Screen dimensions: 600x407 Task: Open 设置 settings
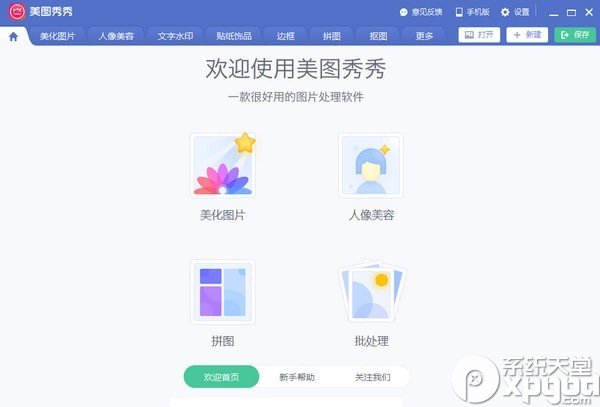515,12
